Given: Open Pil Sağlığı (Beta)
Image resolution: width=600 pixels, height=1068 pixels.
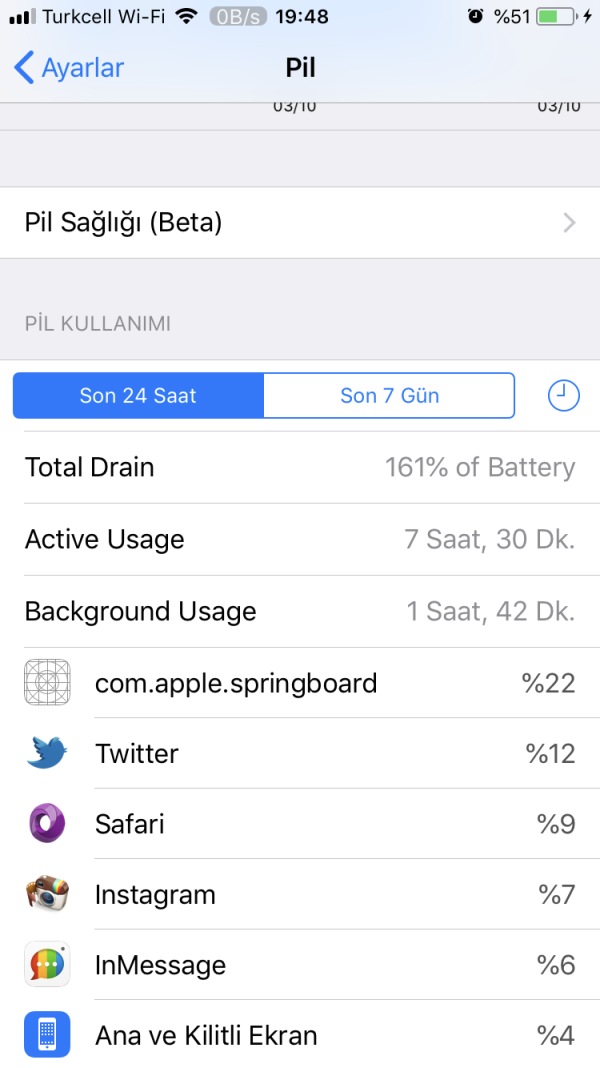Looking at the screenshot, I should tap(300, 222).
